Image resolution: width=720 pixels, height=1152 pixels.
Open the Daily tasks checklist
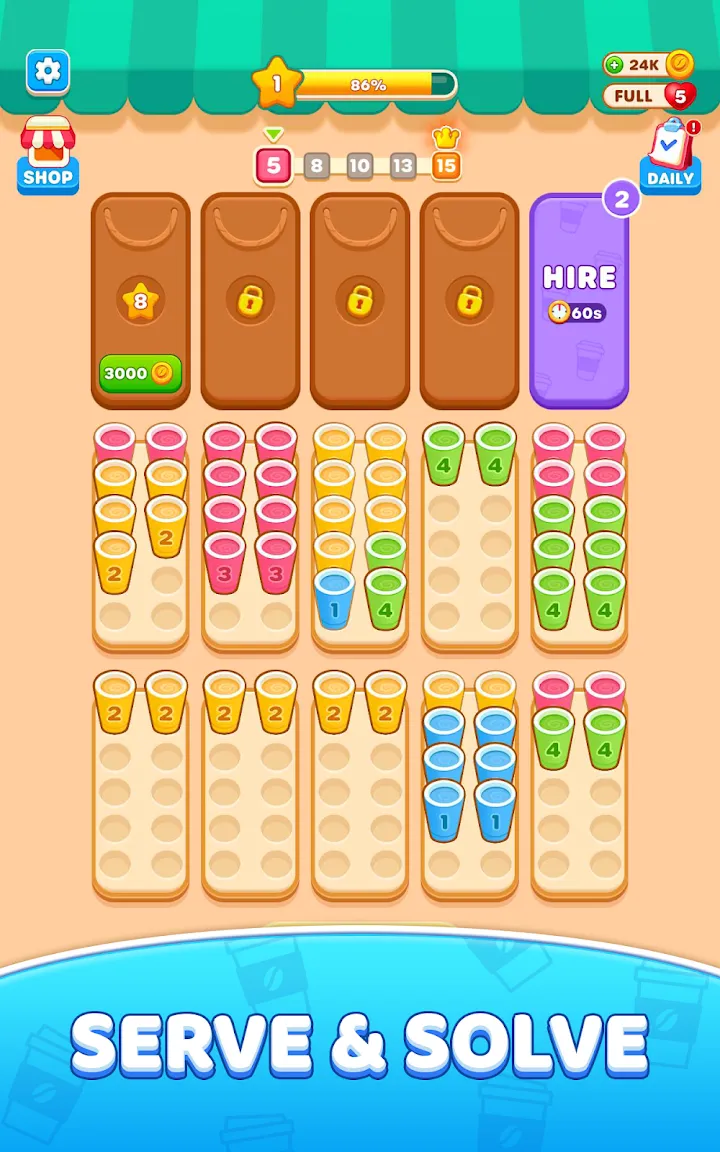[670, 156]
